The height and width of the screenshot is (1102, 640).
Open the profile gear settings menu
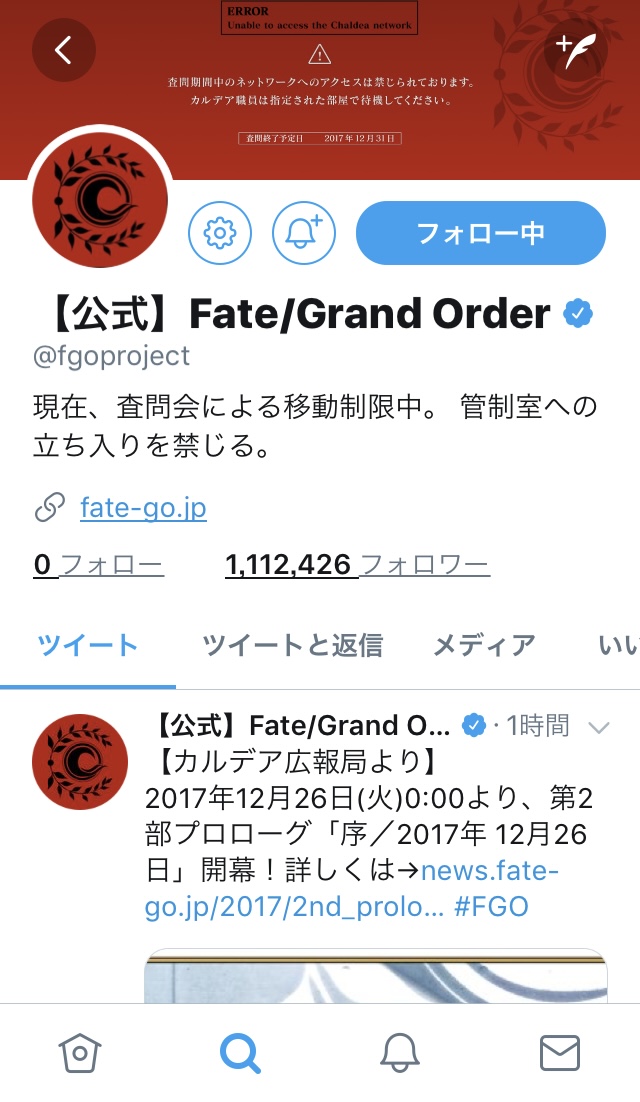pyautogui.click(x=219, y=233)
